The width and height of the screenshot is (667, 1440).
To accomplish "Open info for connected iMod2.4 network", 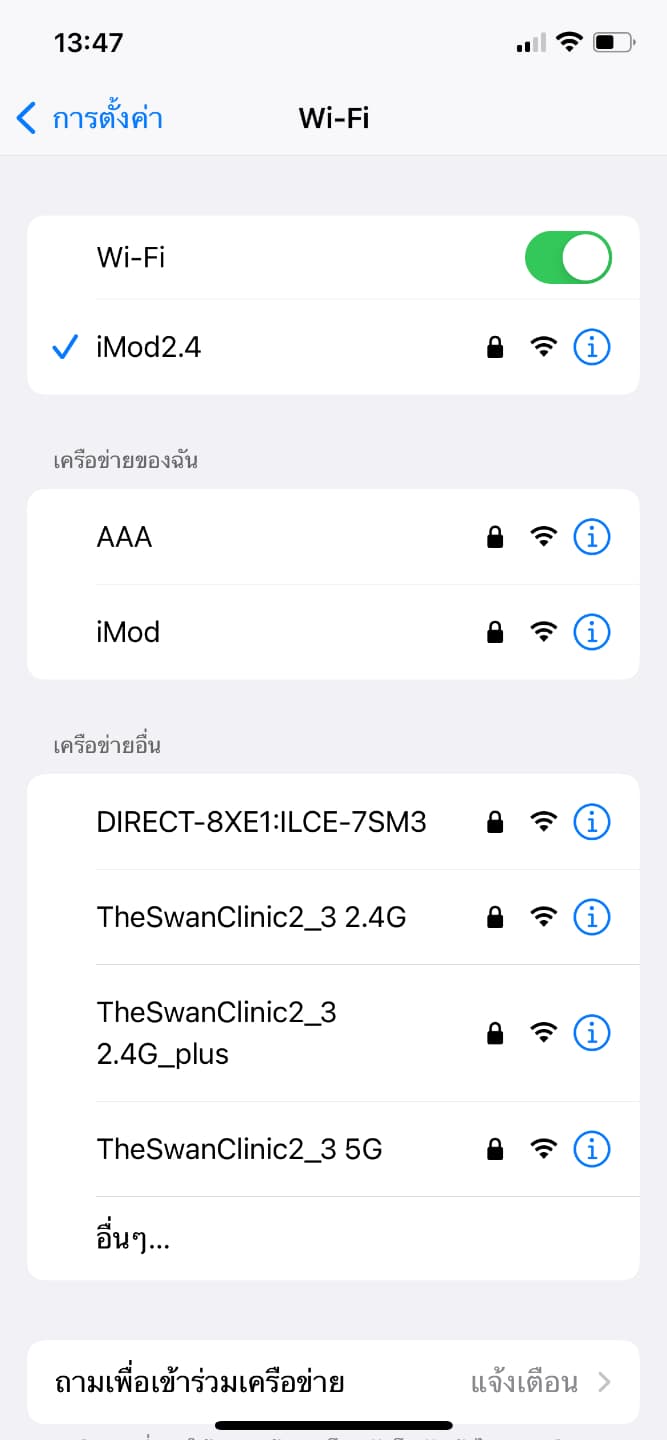I will 591,347.
